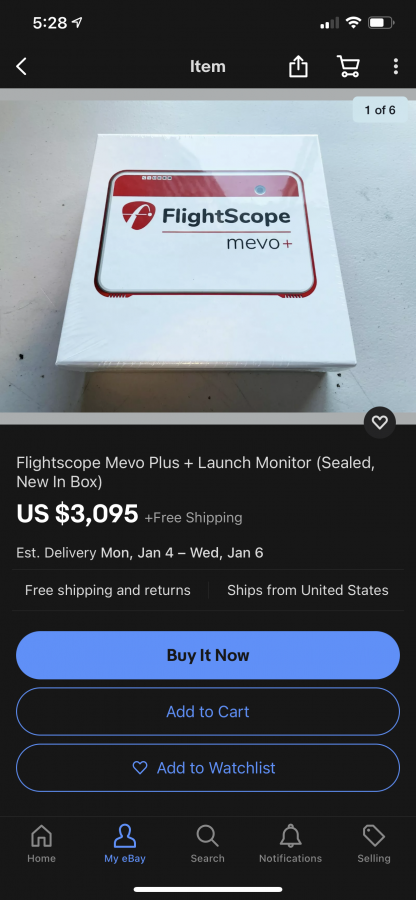The height and width of the screenshot is (900, 416).
Task: Go to the Home tab
Action: pos(41,843)
